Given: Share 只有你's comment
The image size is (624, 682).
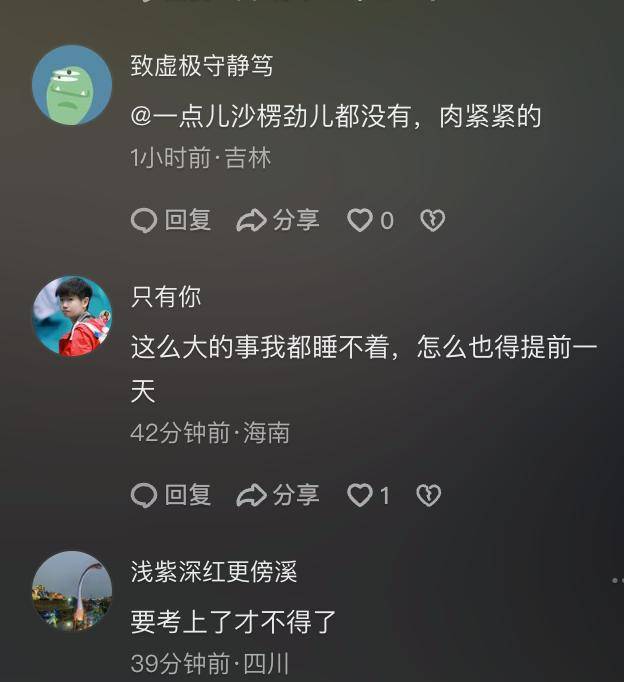Looking at the screenshot, I should (x=278, y=495).
